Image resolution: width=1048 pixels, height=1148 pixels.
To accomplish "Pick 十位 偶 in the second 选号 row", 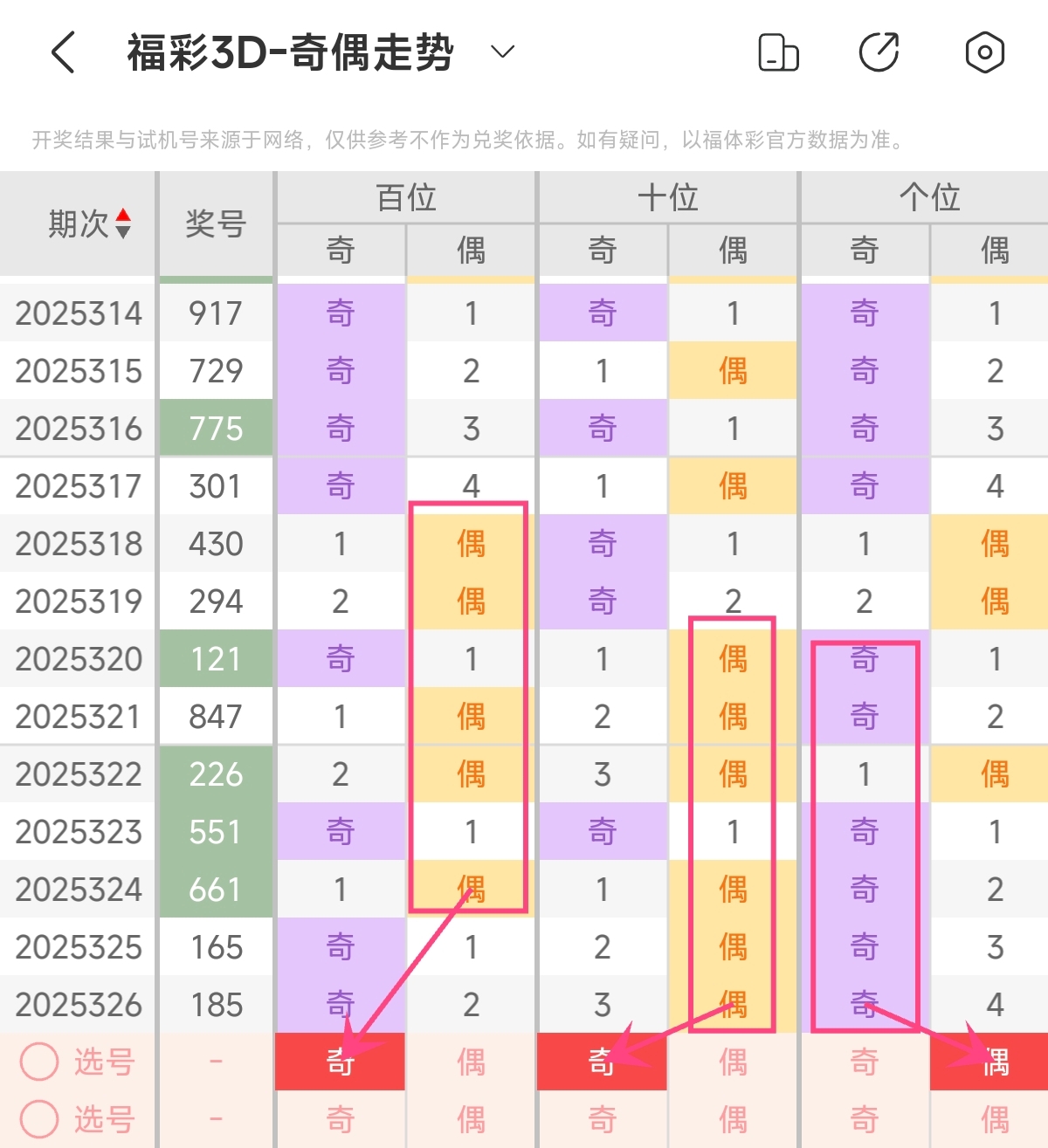I will pyautogui.click(x=733, y=1118).
